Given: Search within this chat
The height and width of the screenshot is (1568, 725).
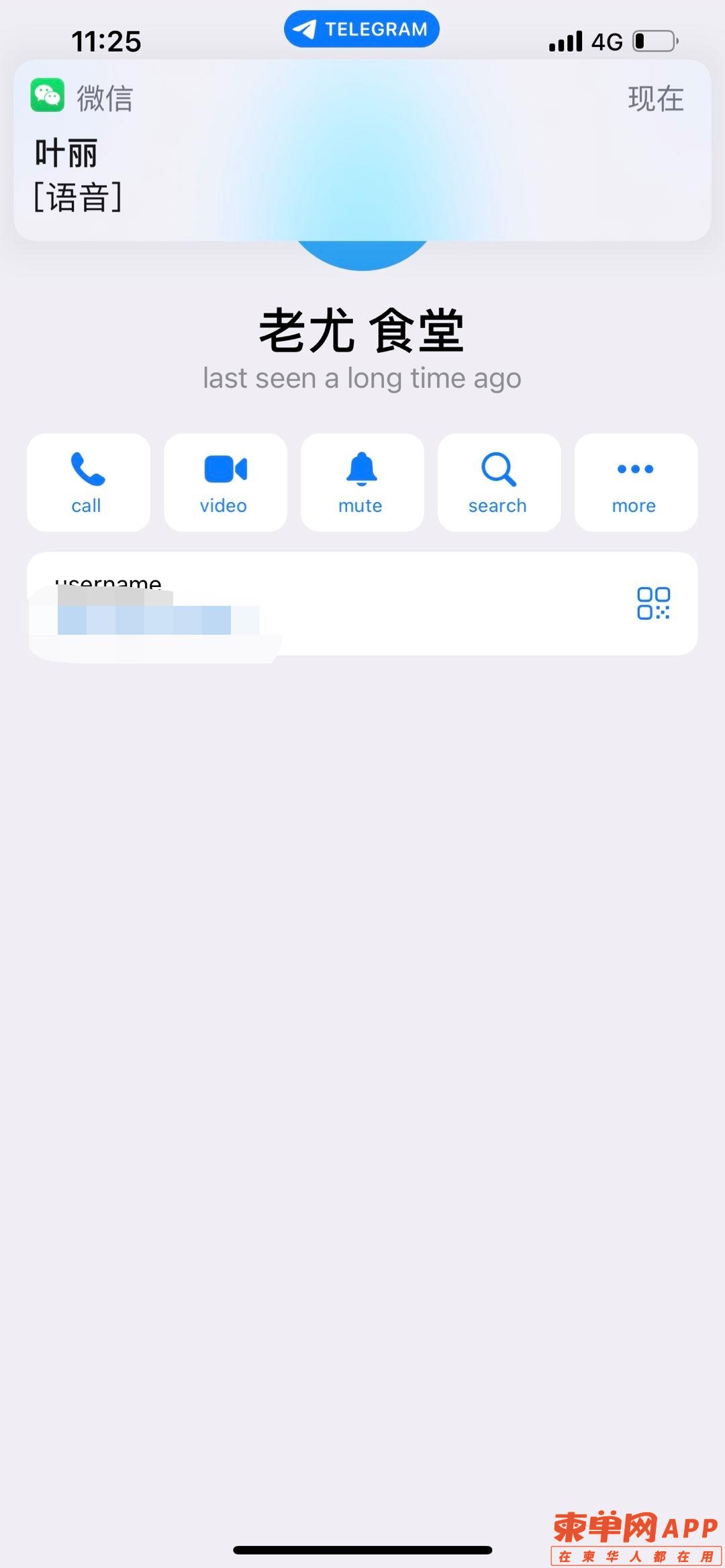Looking at the screenshot, I should [499, 482].
